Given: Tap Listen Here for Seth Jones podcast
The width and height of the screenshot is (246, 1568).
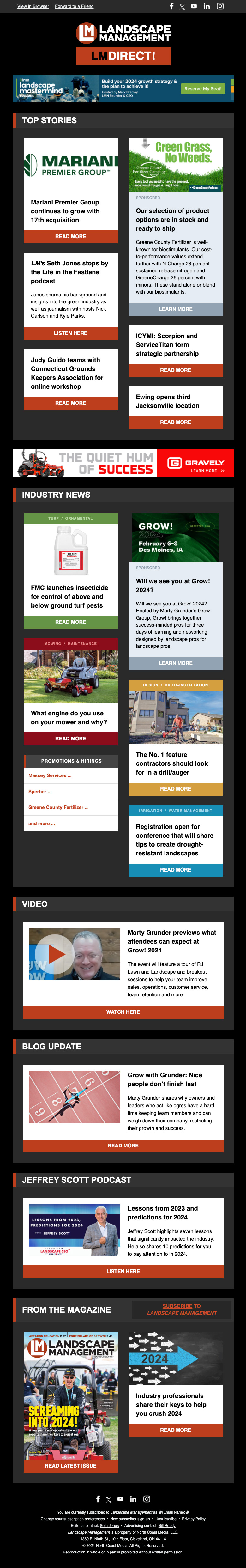Looking at the screenshot, I should 71,334.
